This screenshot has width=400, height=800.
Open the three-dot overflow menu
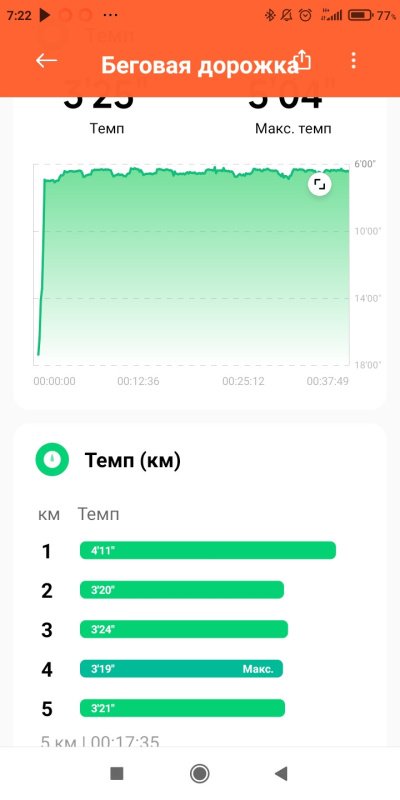click(354, 61)
